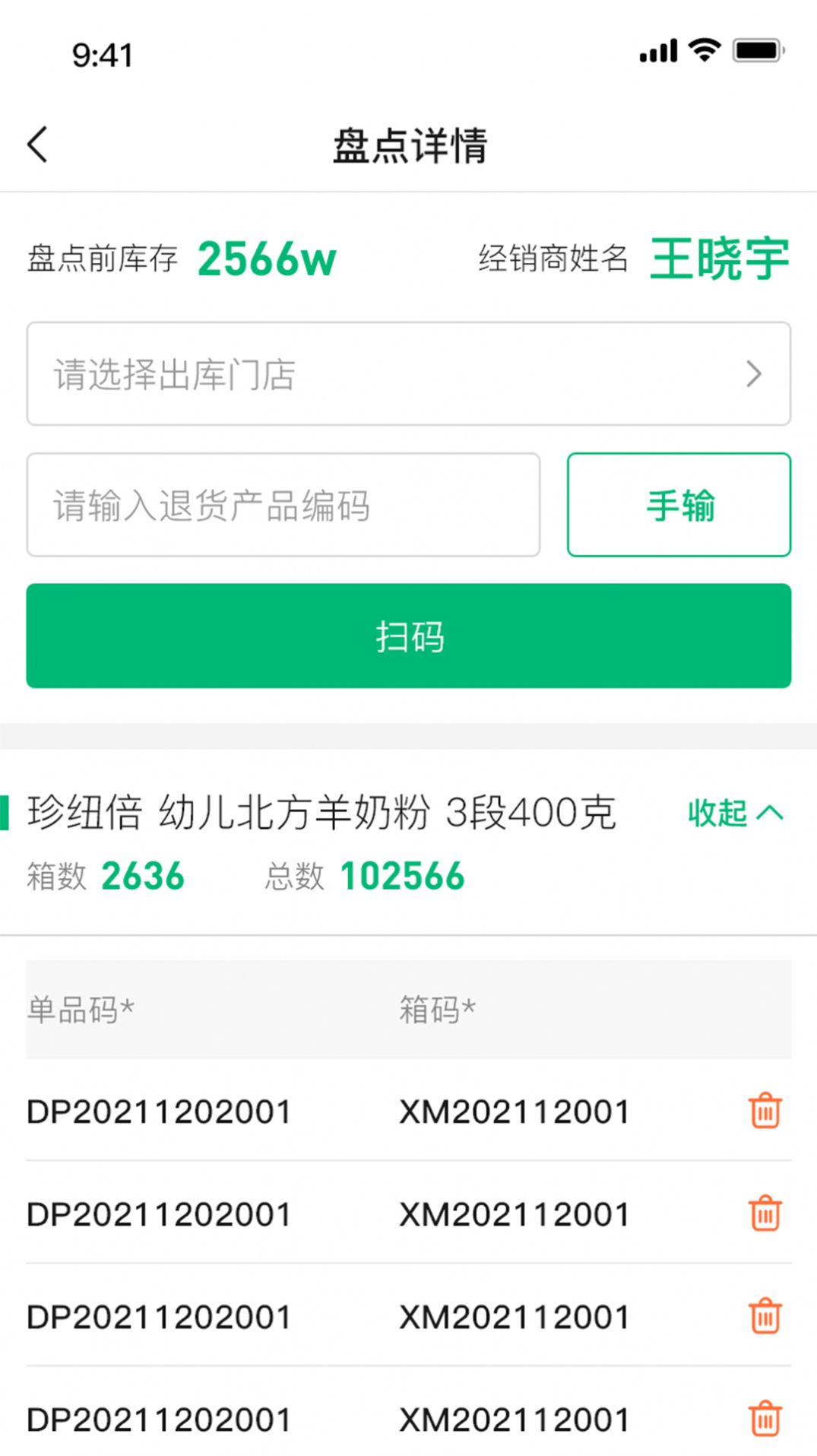Tap the green inventory count 2566w
Screen dimensions: 817x1456
266,258
